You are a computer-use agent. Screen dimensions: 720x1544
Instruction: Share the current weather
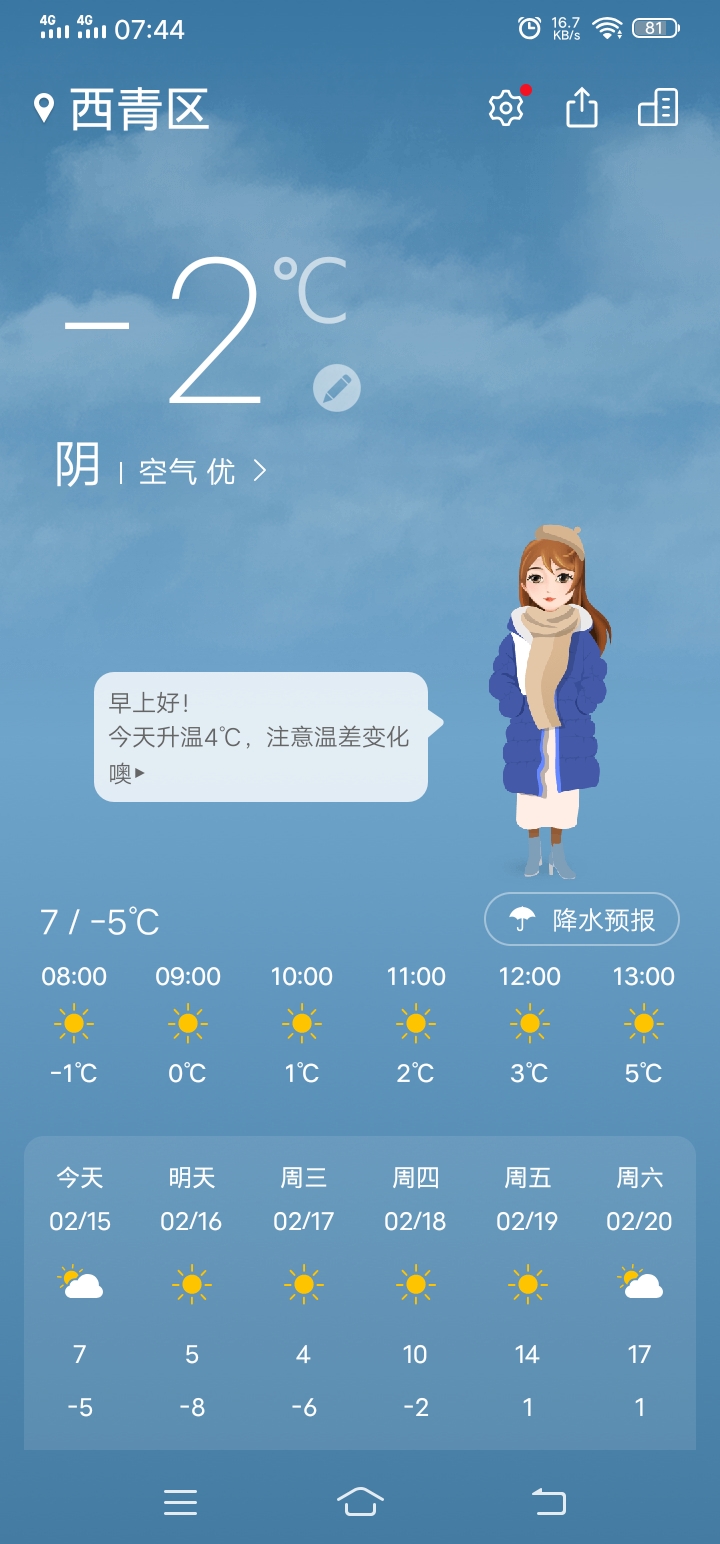pyautogui.click(x=582, y=108)
